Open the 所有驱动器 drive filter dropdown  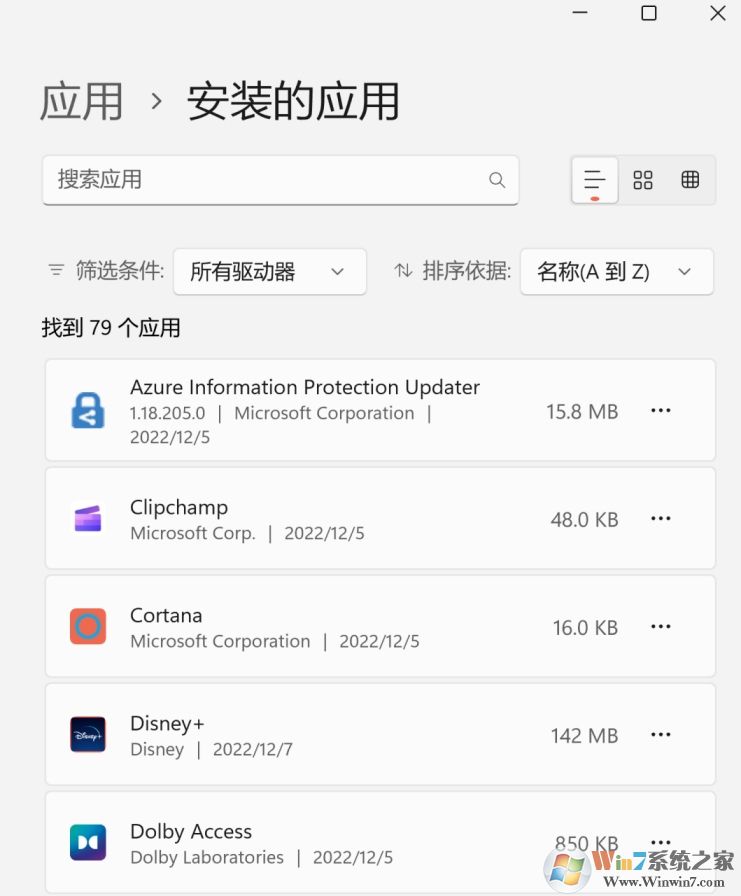[270, 271]
